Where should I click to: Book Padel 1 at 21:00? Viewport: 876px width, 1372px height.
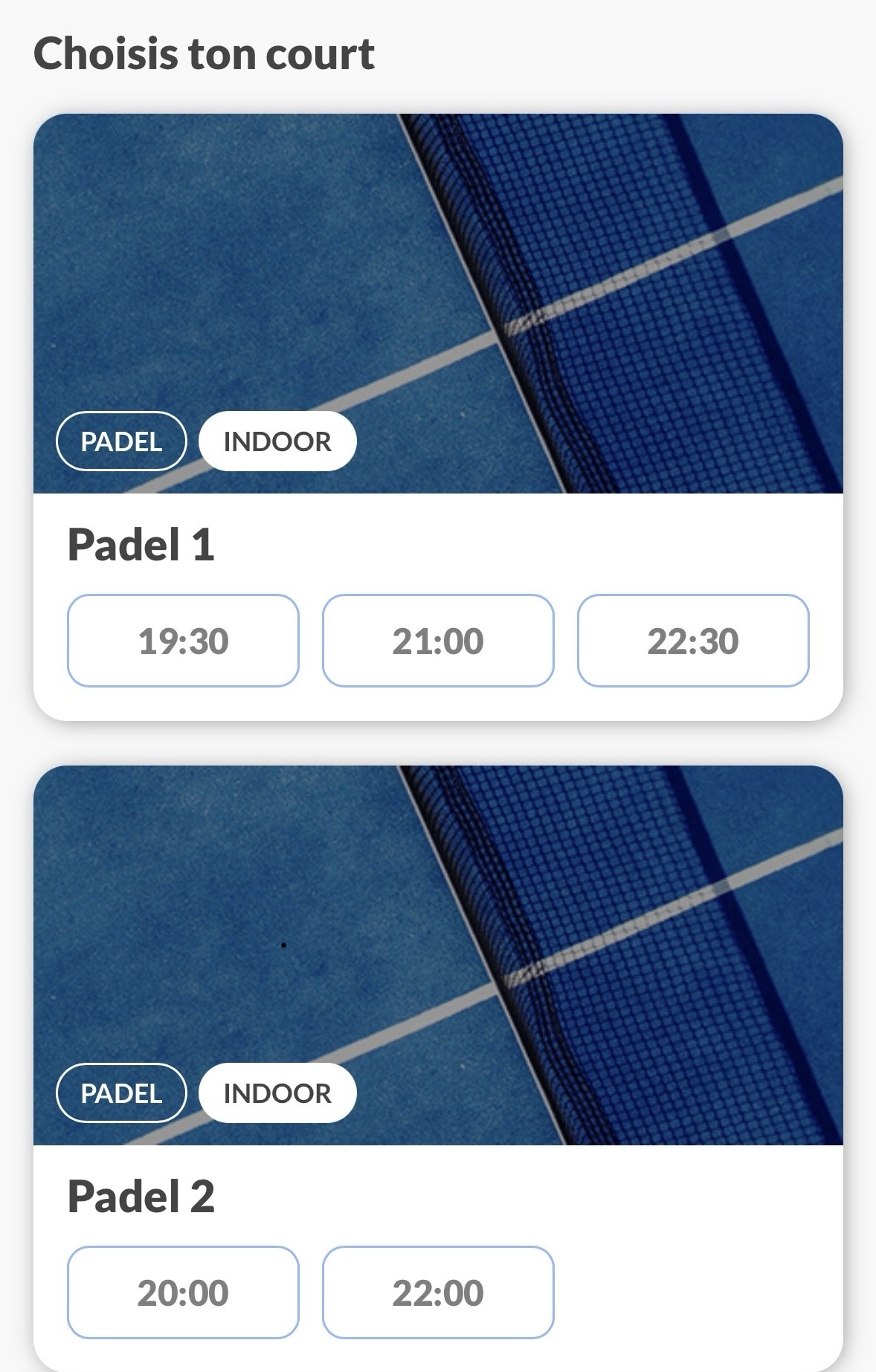[x=438, y=641]
